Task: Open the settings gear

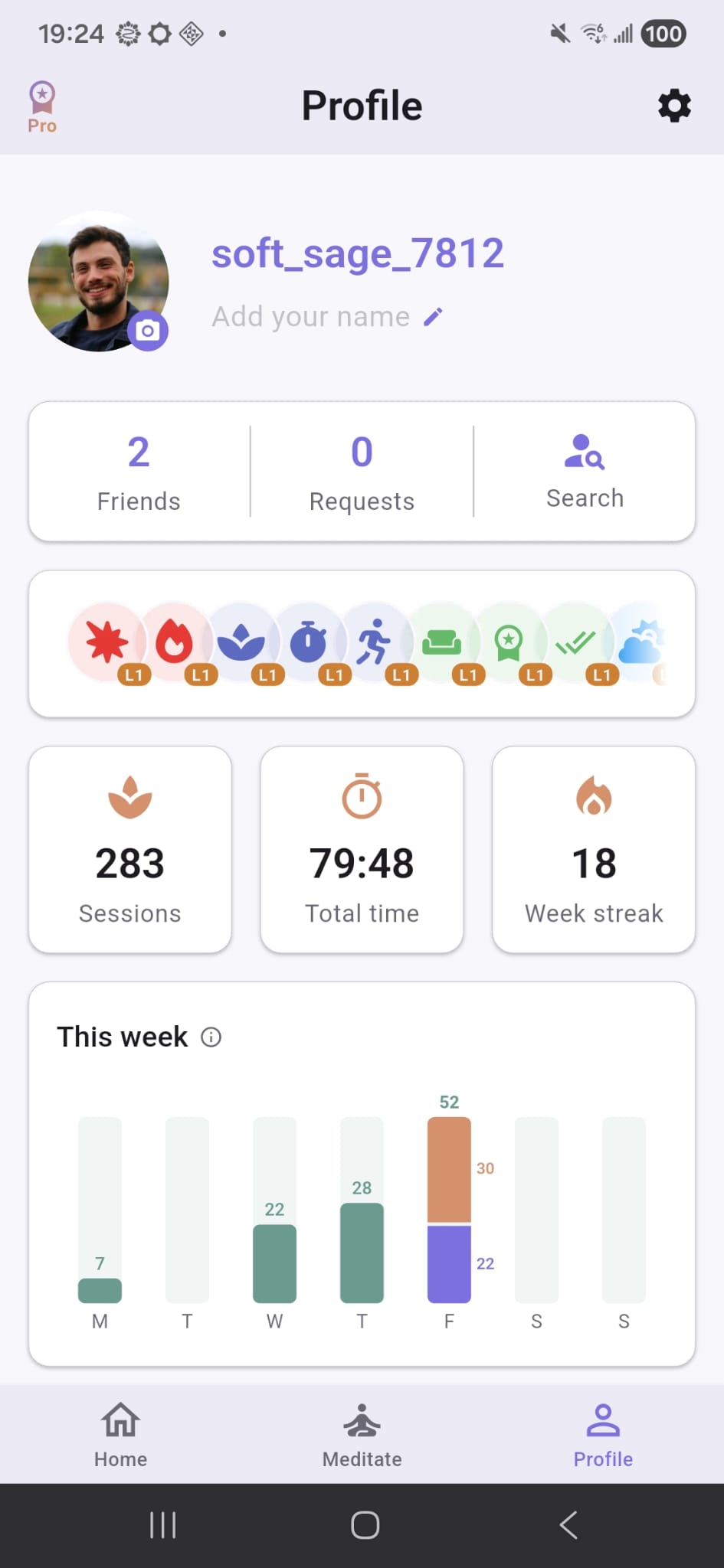Action: pos(673,106)
